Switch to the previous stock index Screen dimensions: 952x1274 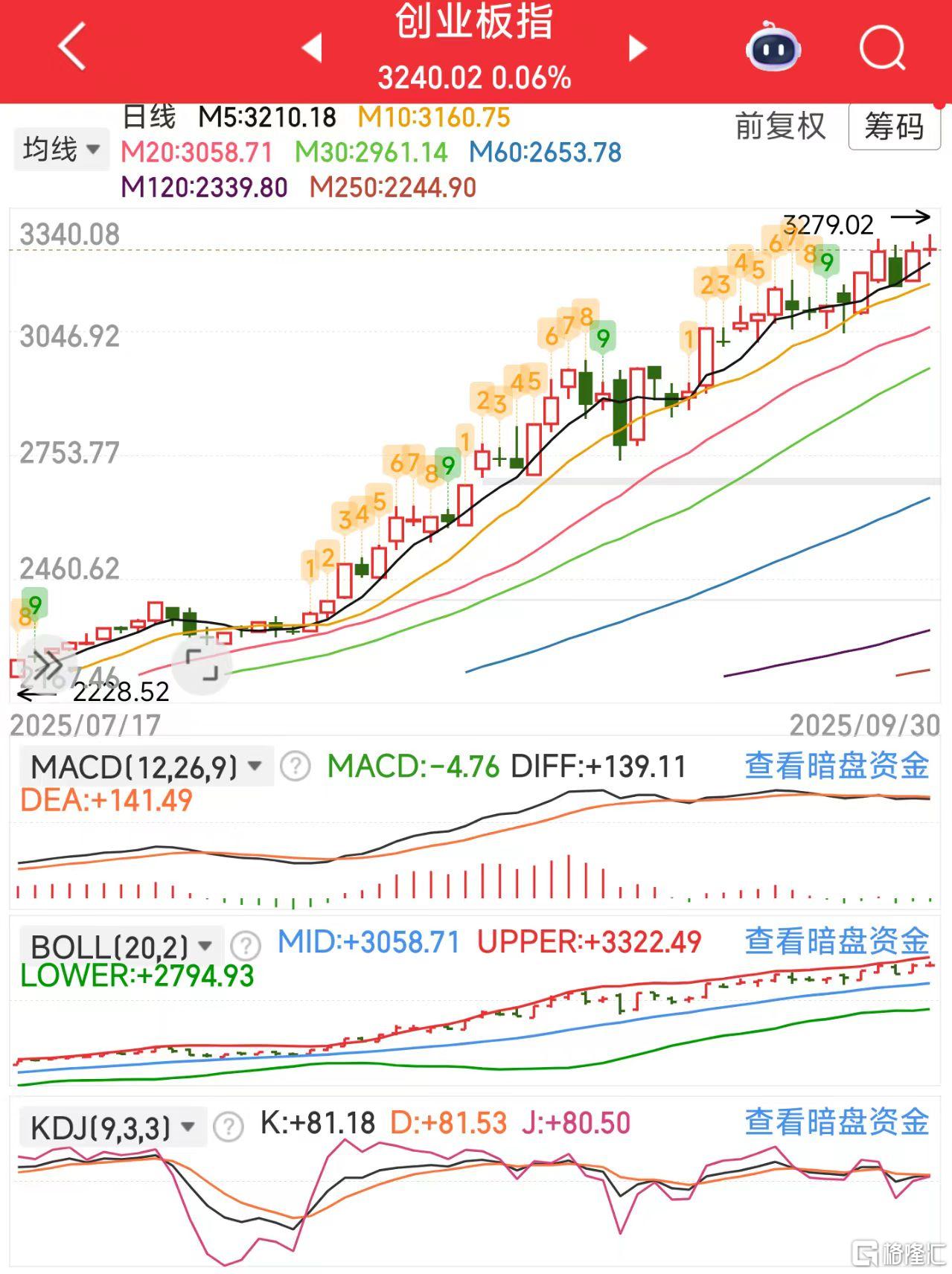point(311,48)
